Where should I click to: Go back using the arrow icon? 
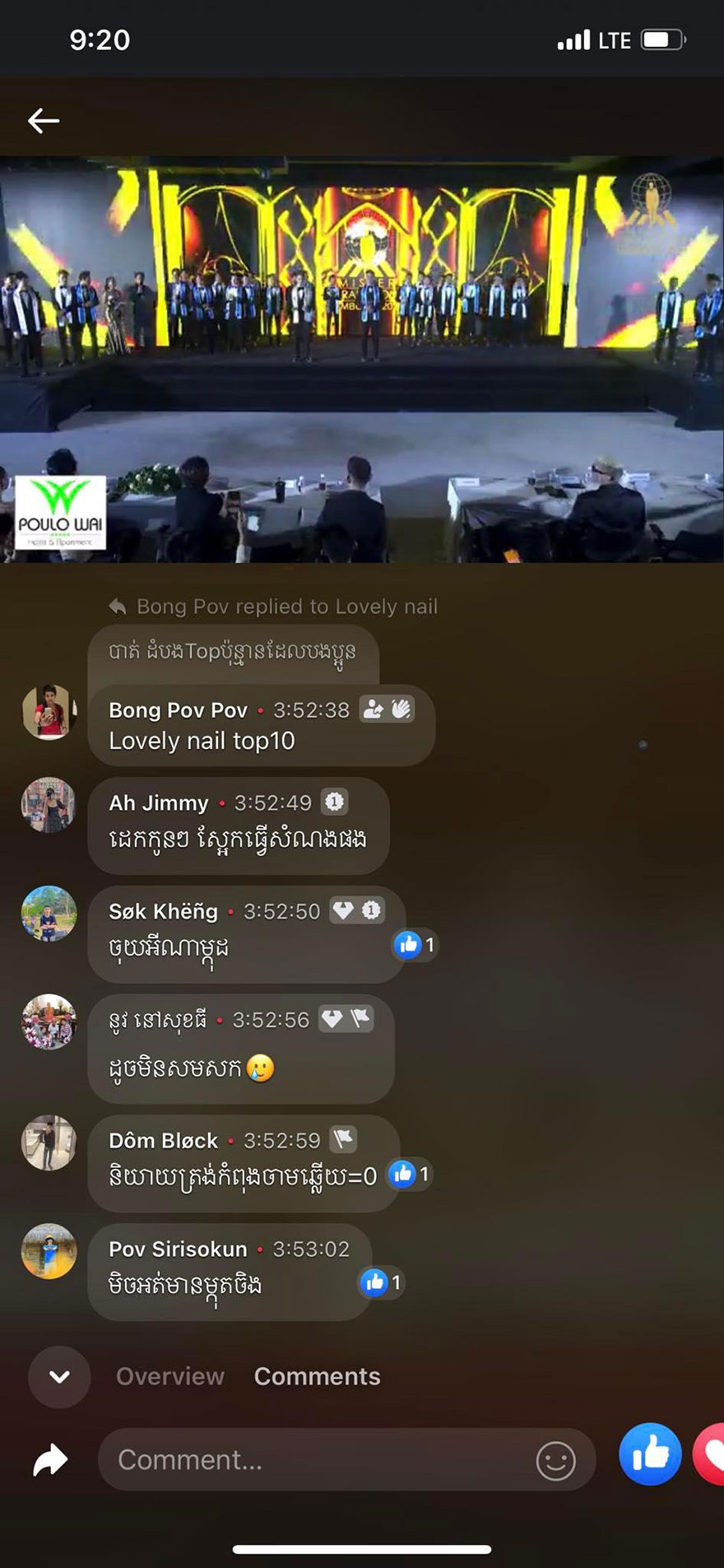click(44, 121)
